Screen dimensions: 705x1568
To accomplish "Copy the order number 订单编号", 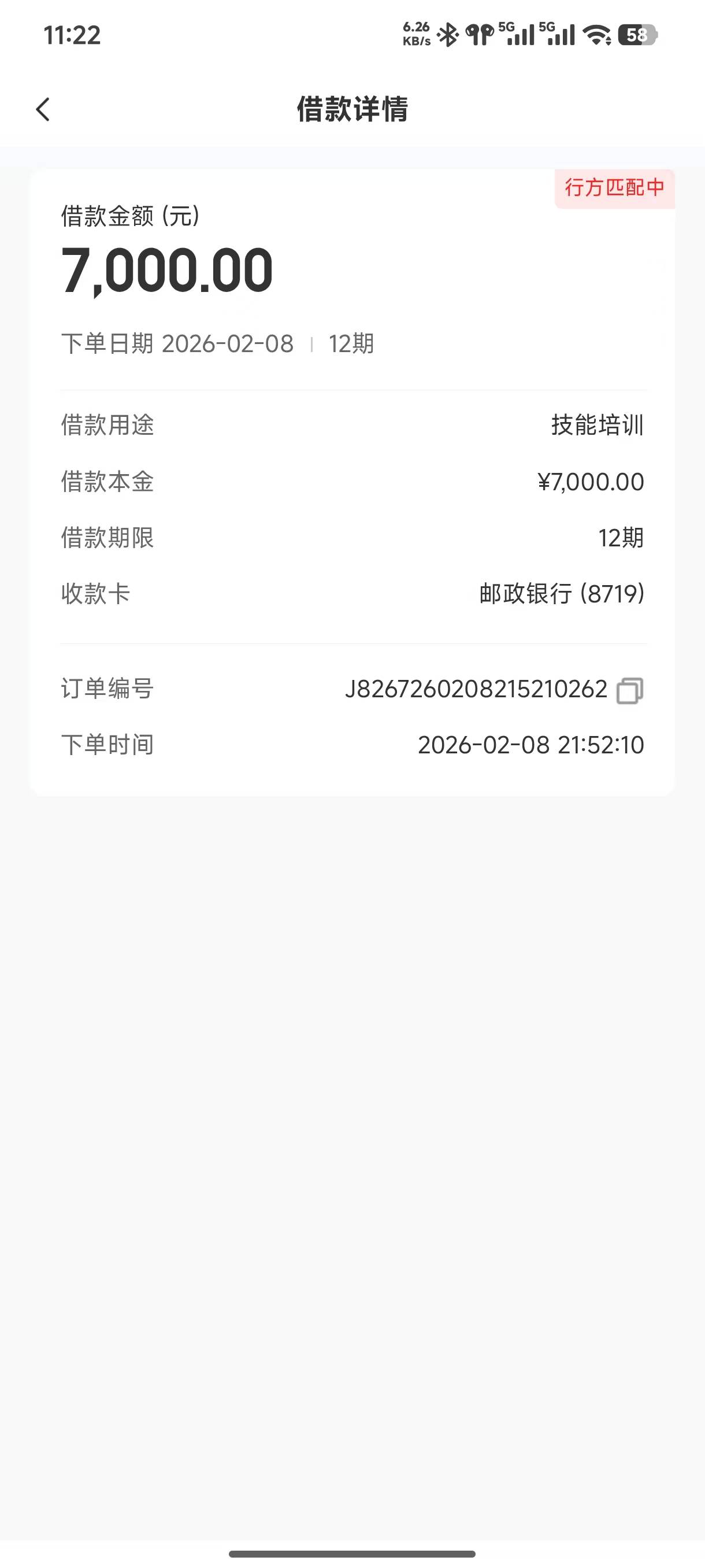I will [x=629, y=691].
